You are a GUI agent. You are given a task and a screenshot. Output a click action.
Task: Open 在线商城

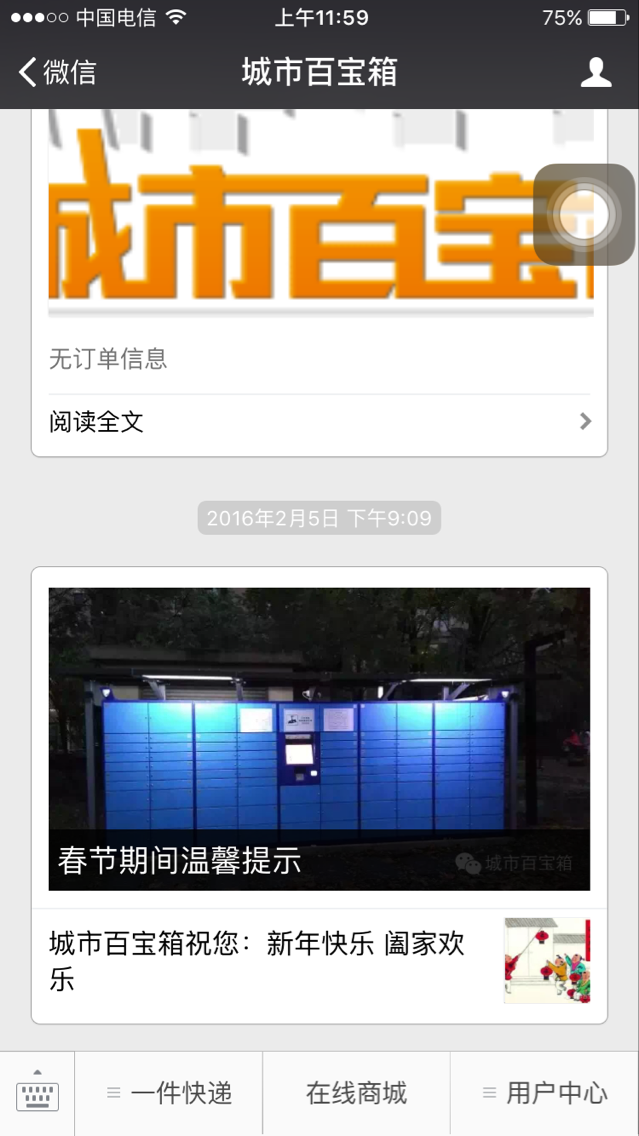(x=356, y=1094)
